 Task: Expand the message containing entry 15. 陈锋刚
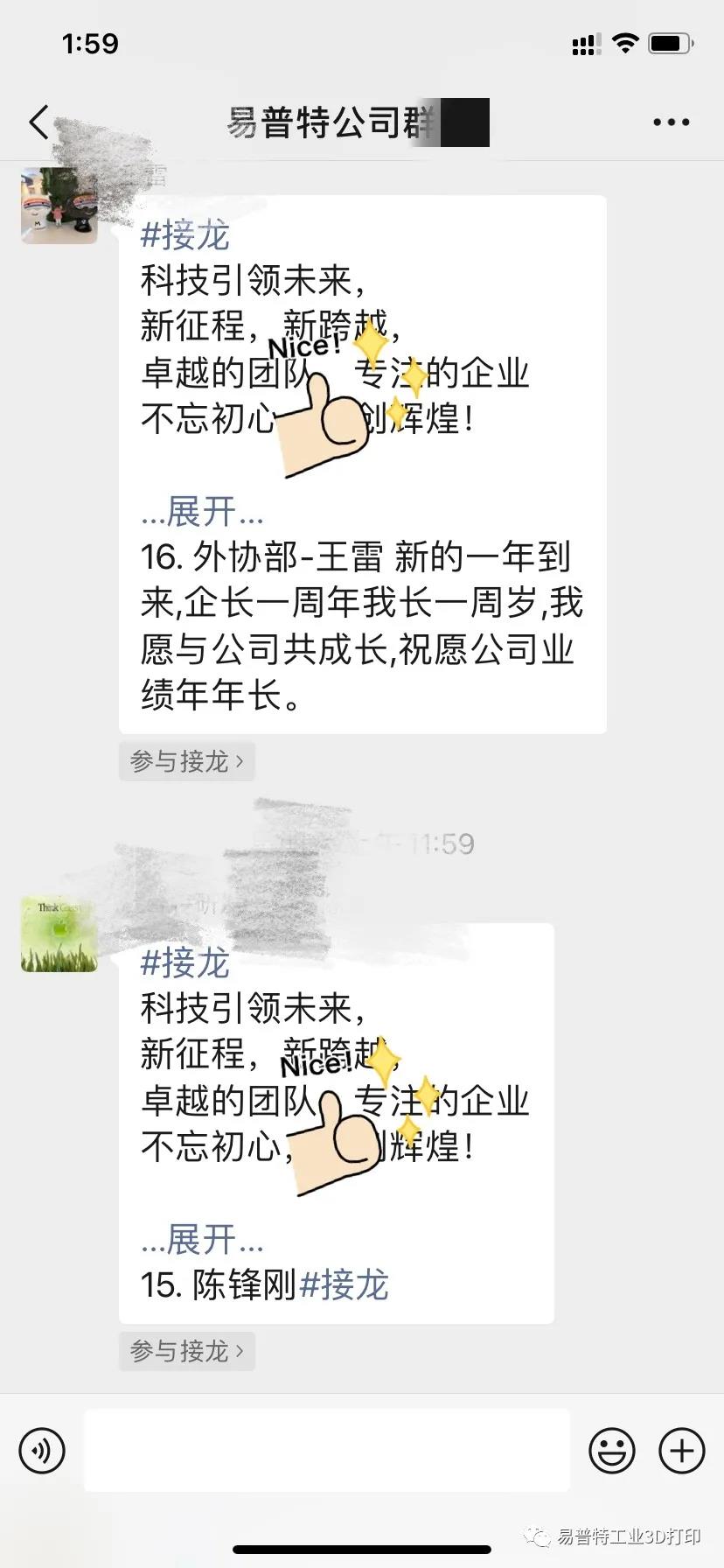pyautogui.click(x=202, y=1240)
